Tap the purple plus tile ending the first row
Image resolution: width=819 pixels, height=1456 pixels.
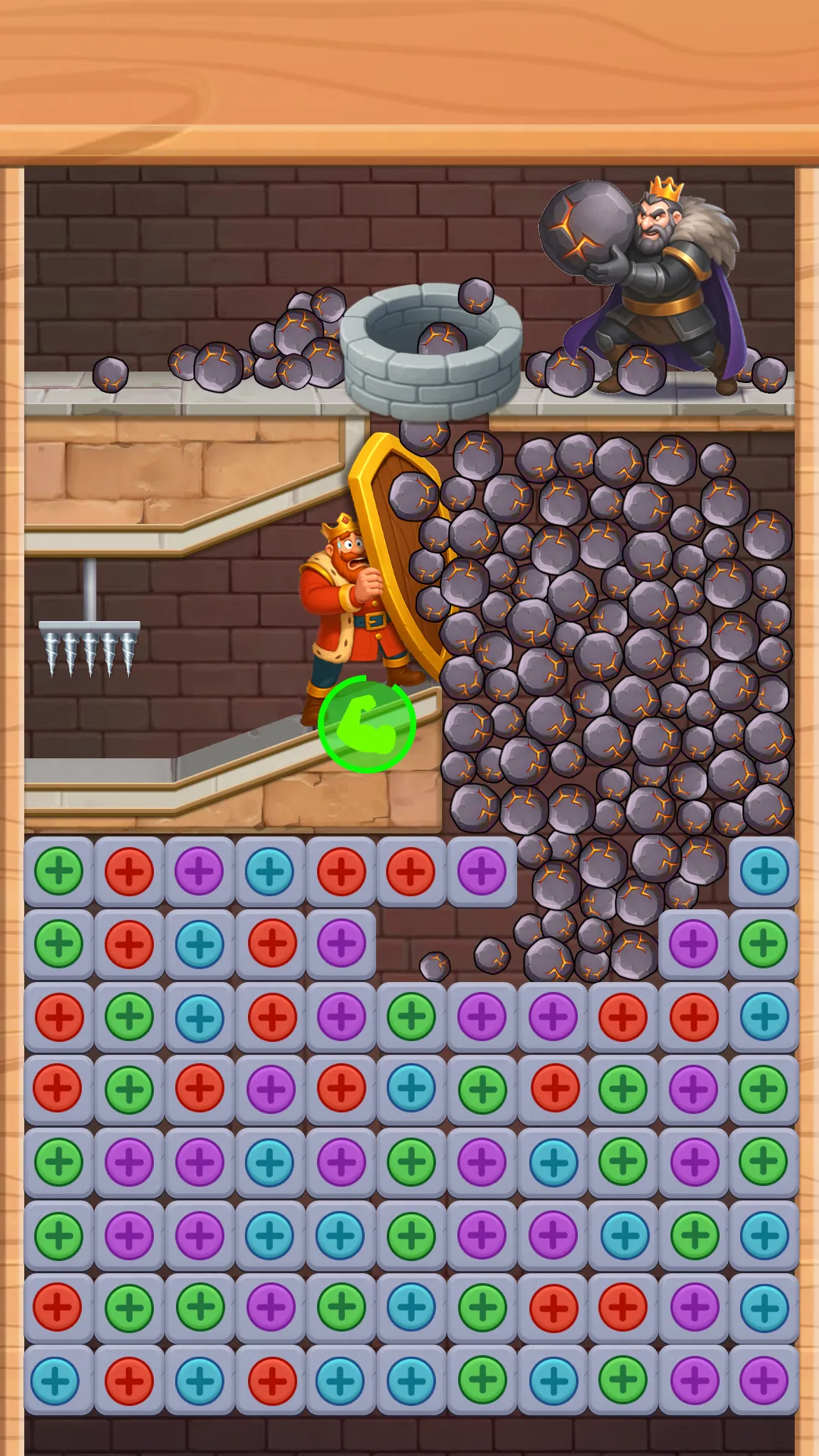(x=481, y=871)
